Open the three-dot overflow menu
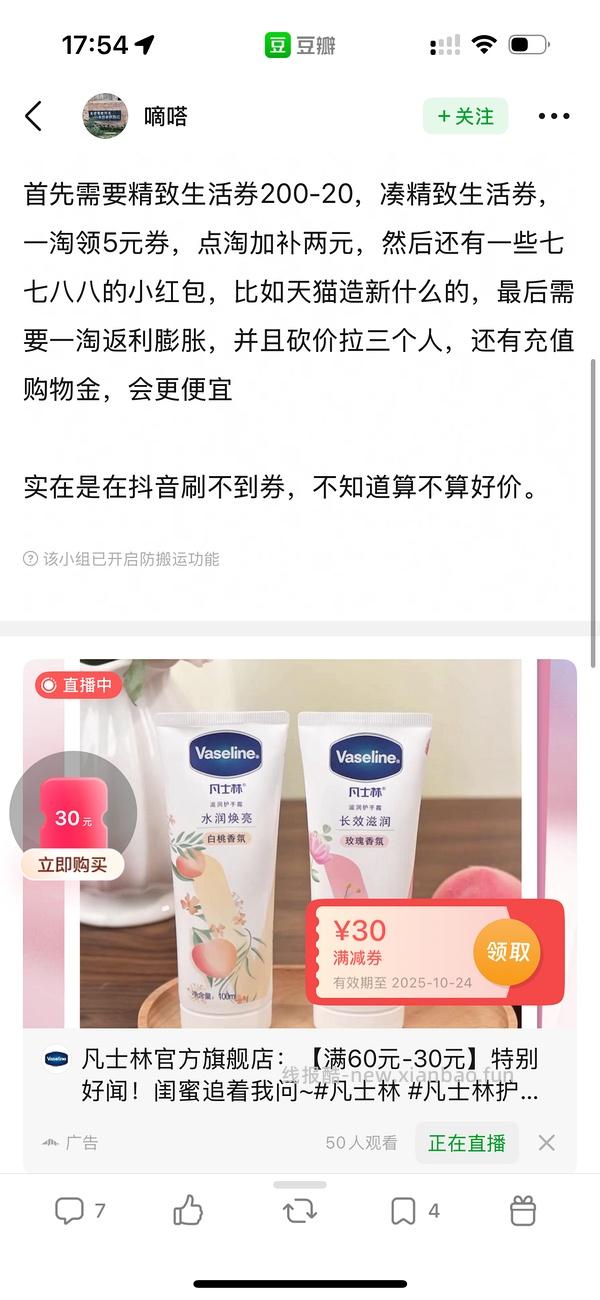 (553, 116)
